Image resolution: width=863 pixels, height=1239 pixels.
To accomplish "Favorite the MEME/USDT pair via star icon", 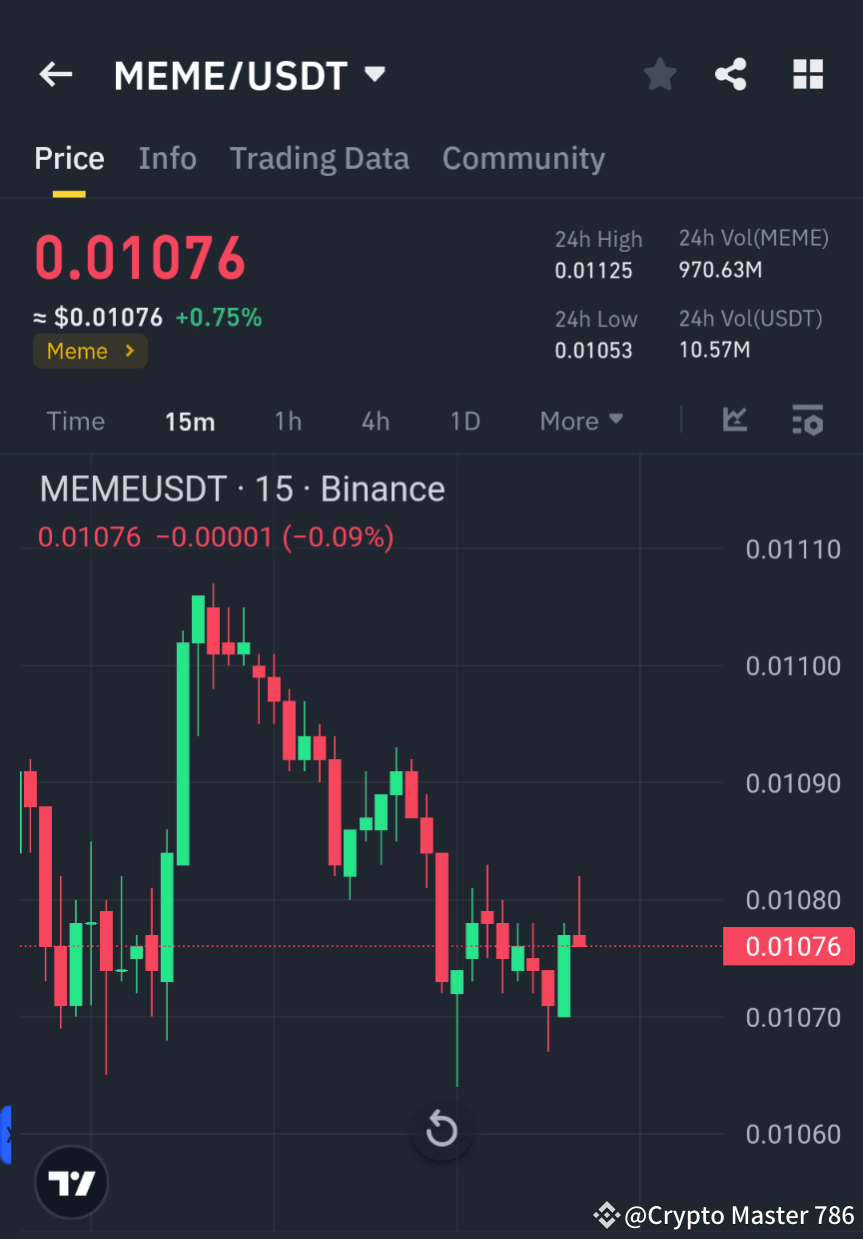I will [x=659, y=74].
